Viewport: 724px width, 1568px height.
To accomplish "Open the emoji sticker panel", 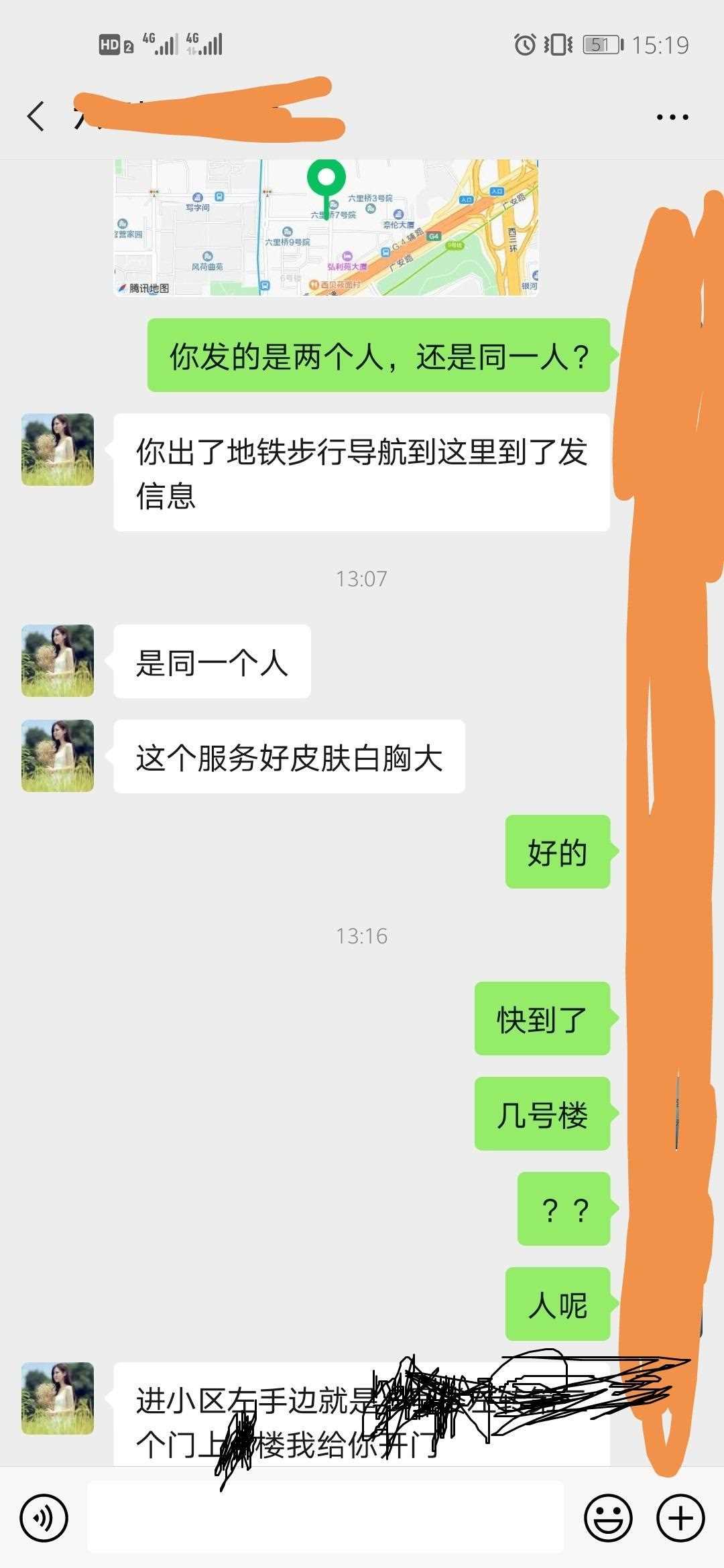I will [608, 1518].
